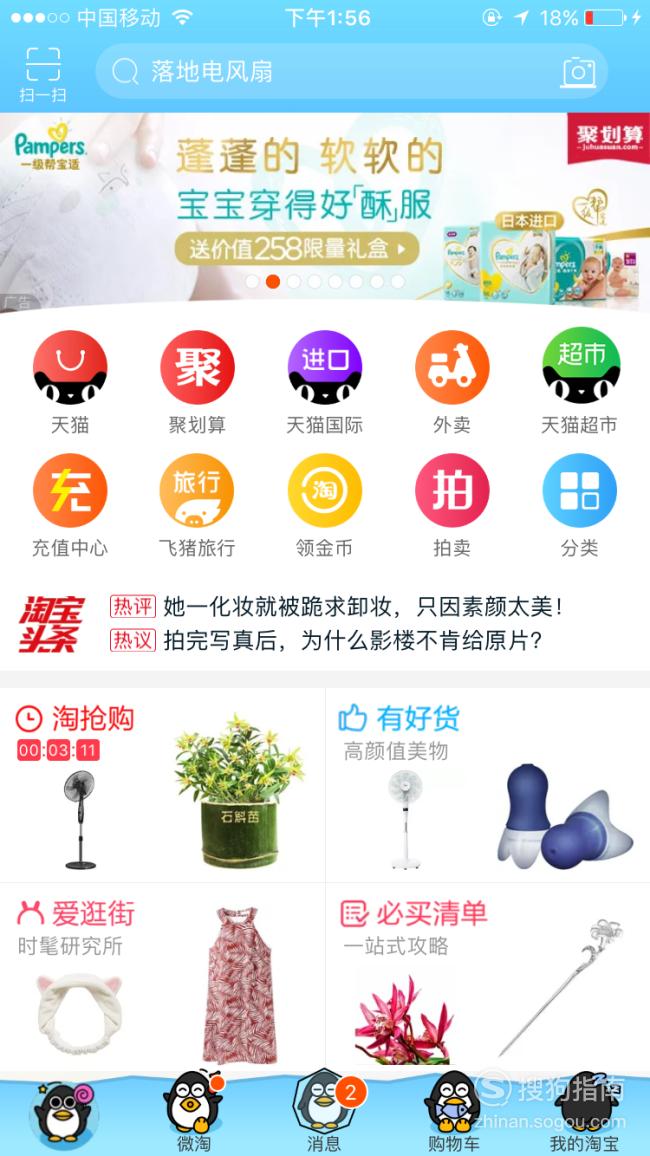Open 外卖 food delivery
Screen dimensions: 650x1156
click(x=452, y=382)
